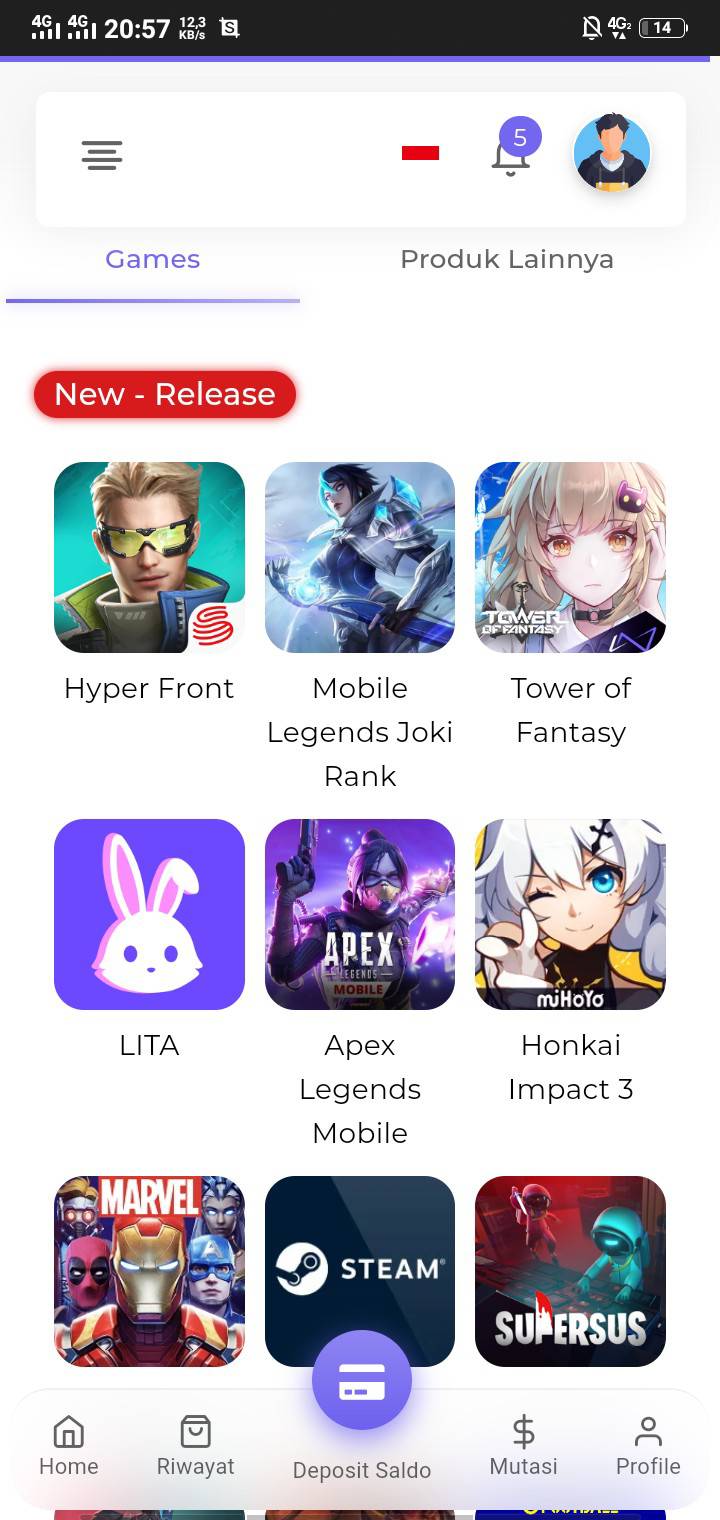This screenshot has width=720, height=1520.
Task: Tap the Marvel game tile
Action: tap(149, 1271)
